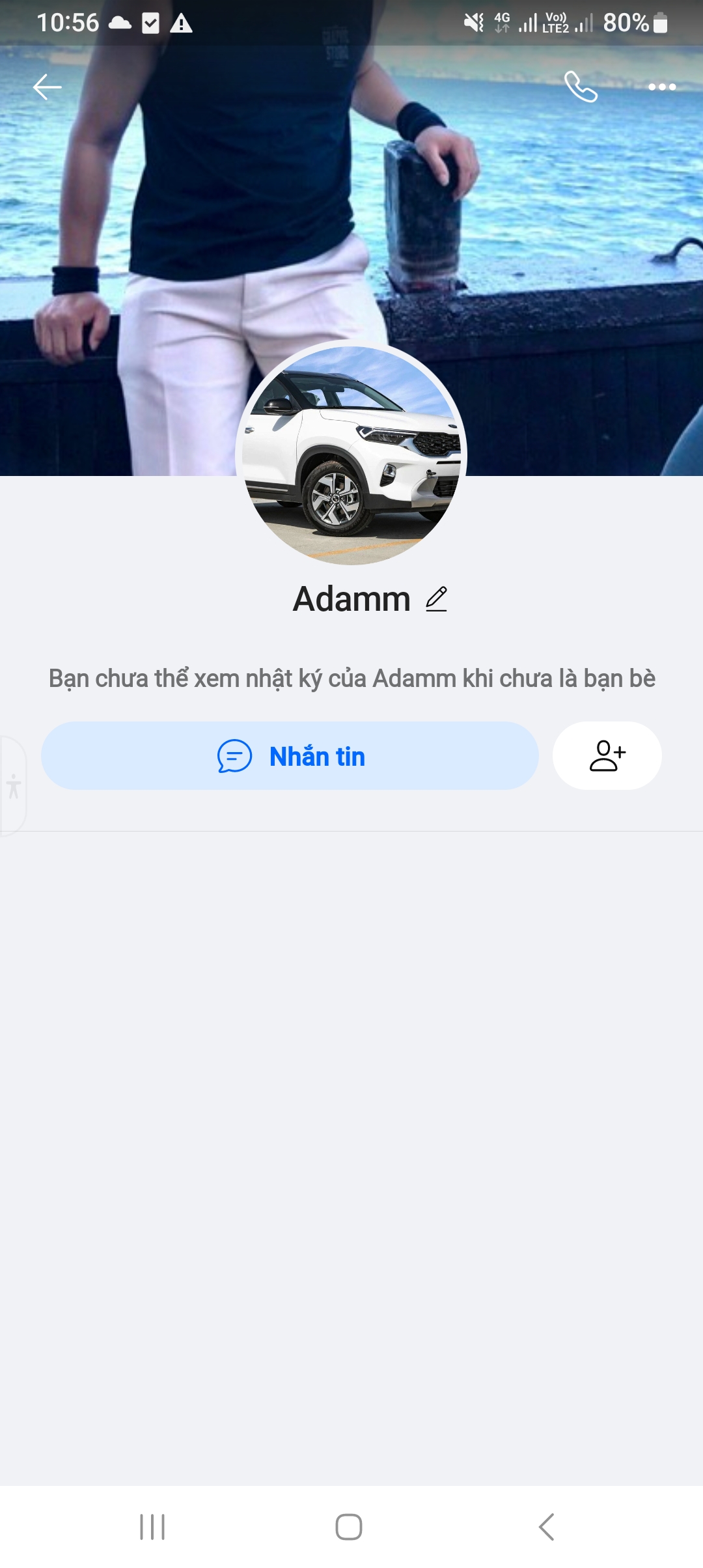Go to home via navigation bar
The width and height of the screenshot is (703, 1568).
pos(349,1526)
